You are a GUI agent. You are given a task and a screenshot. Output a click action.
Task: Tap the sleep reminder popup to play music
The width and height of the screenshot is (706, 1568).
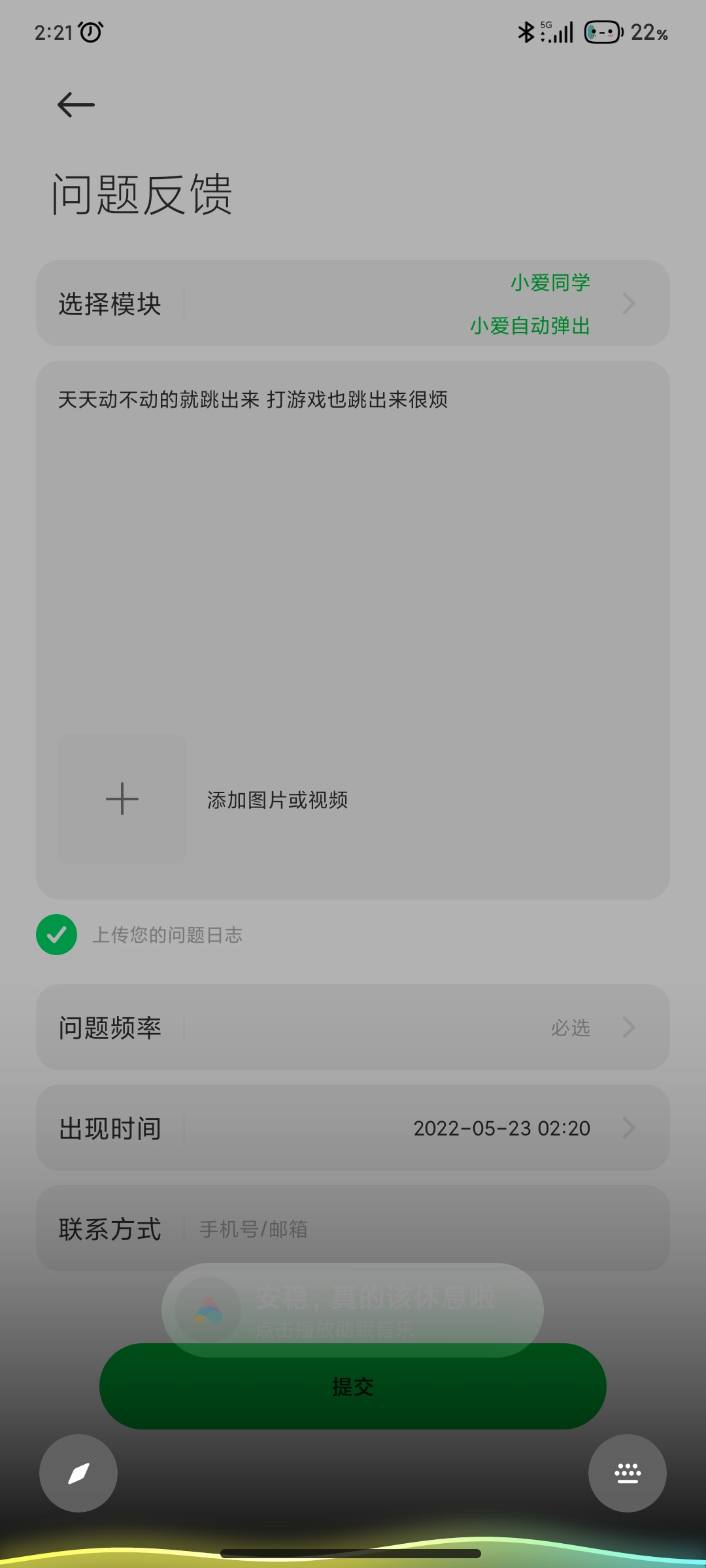(353, 1309)
